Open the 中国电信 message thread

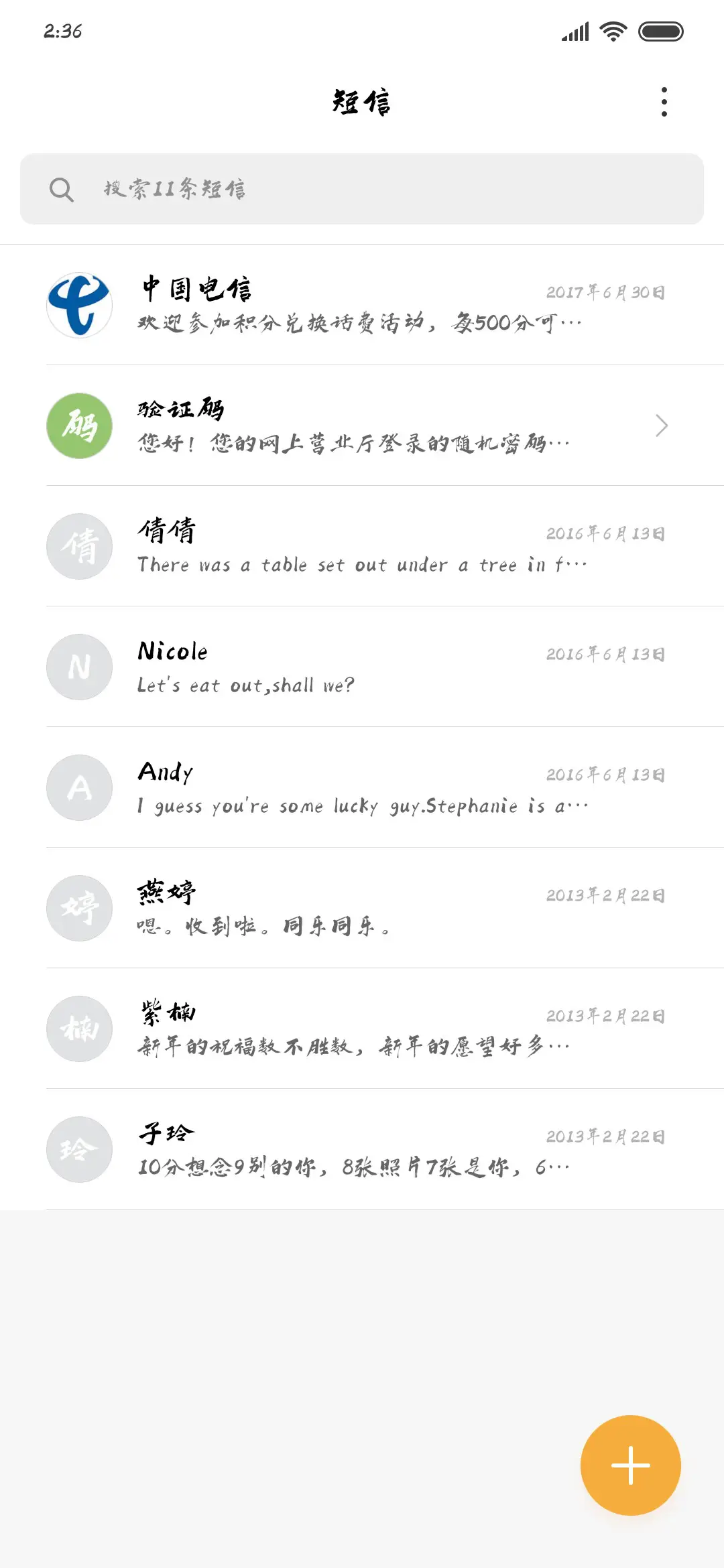tap(362, 305)
